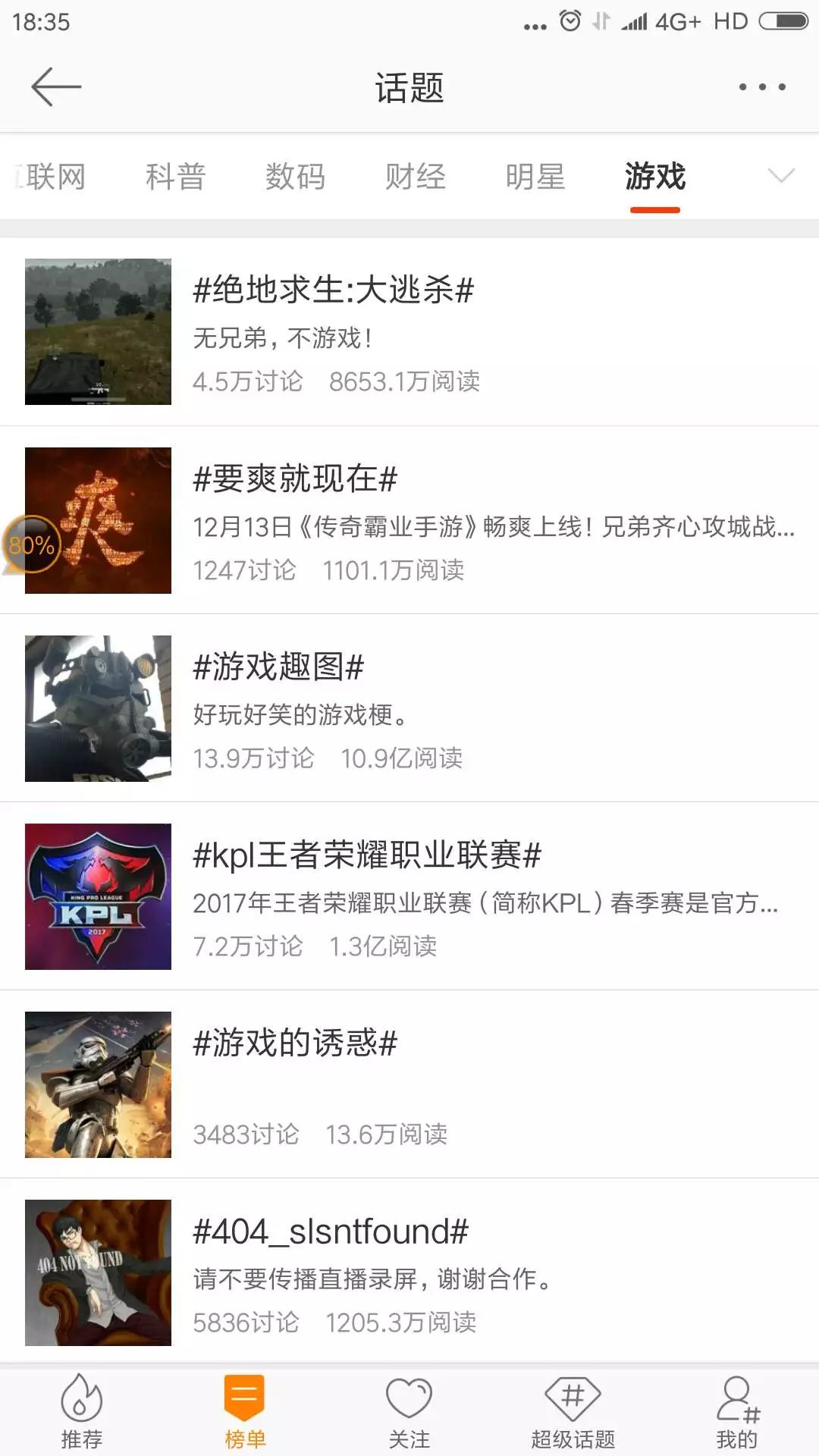
Task: Tap the KPL shield logo thumbnail
Action: [x=96, y=895]
